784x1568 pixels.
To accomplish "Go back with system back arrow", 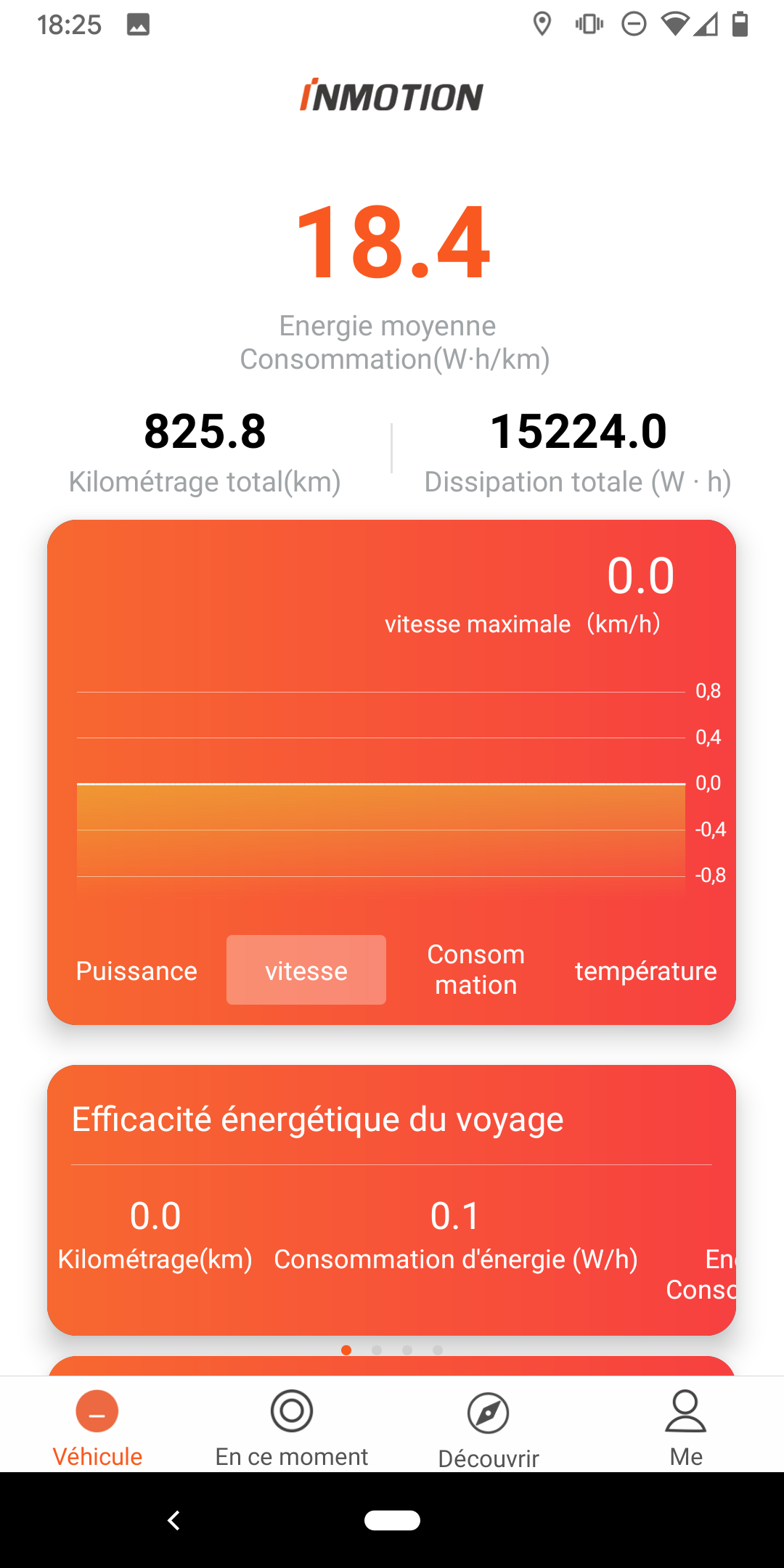I will (173, 1520).
